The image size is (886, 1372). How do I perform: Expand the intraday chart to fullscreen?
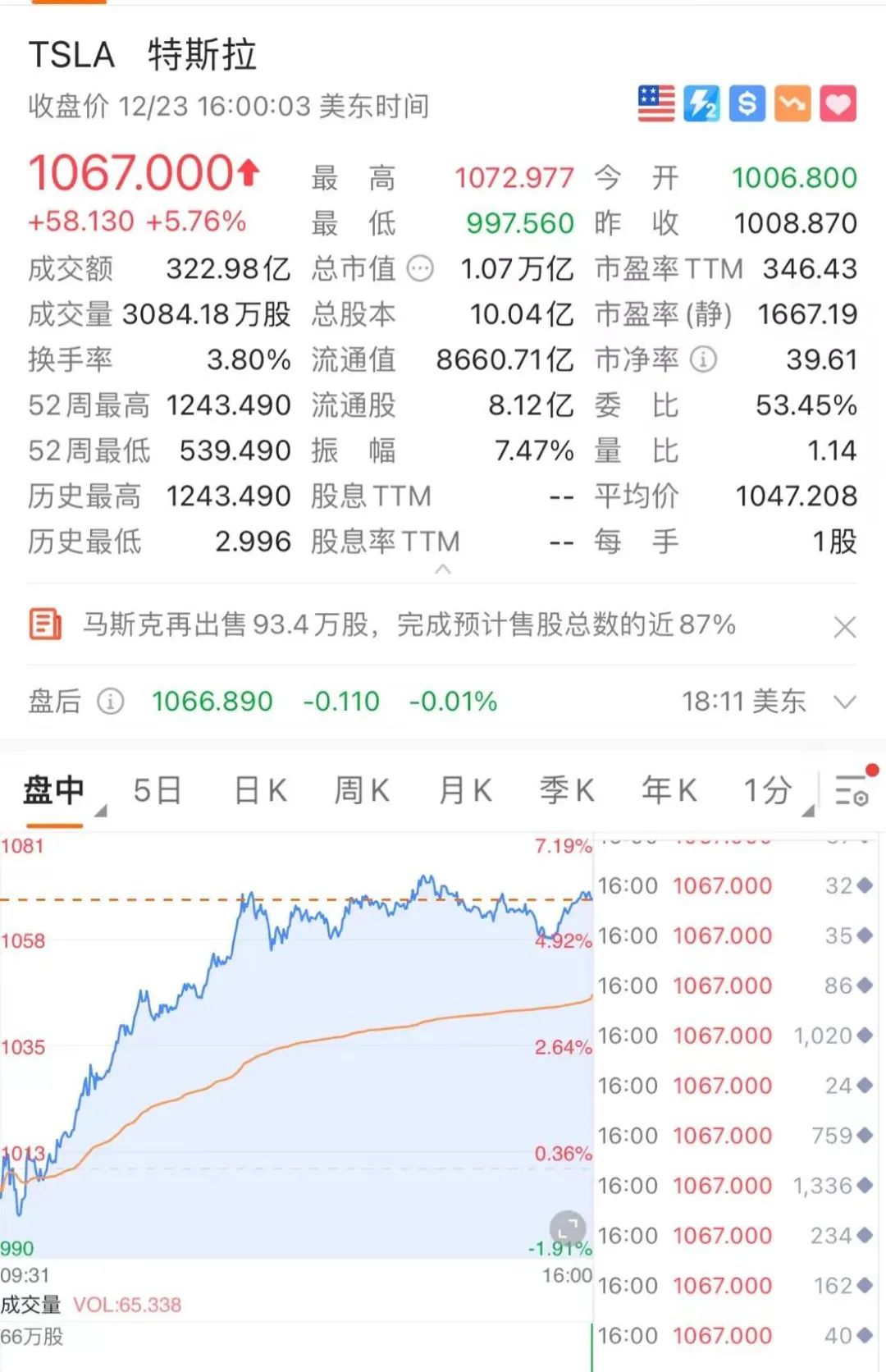point(567,1228)
